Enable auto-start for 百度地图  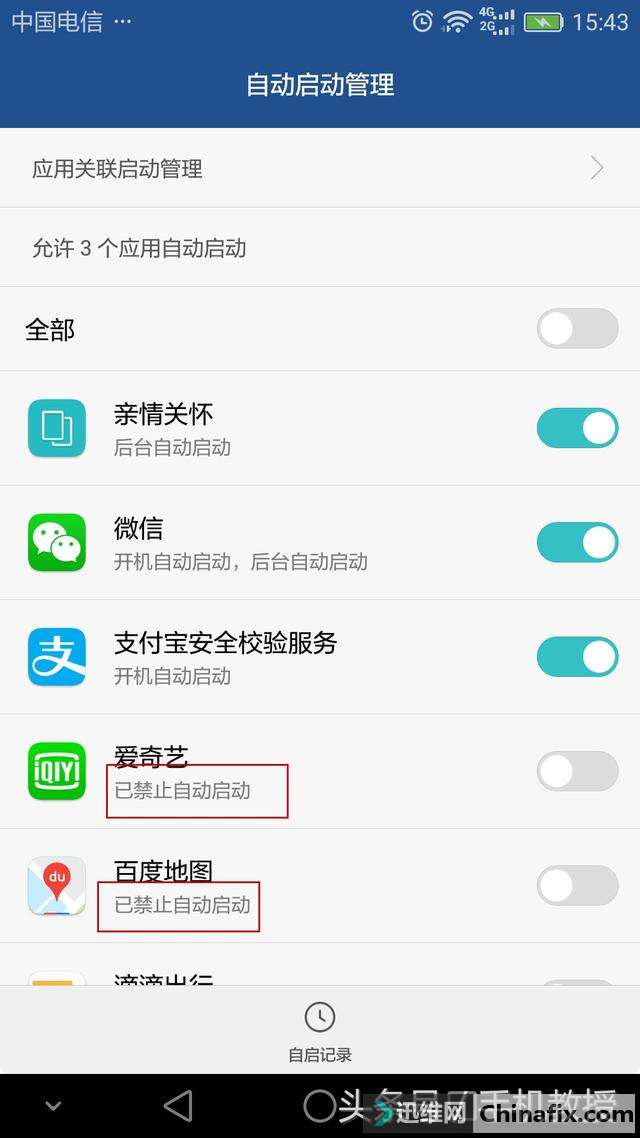[x=578, y=885]
